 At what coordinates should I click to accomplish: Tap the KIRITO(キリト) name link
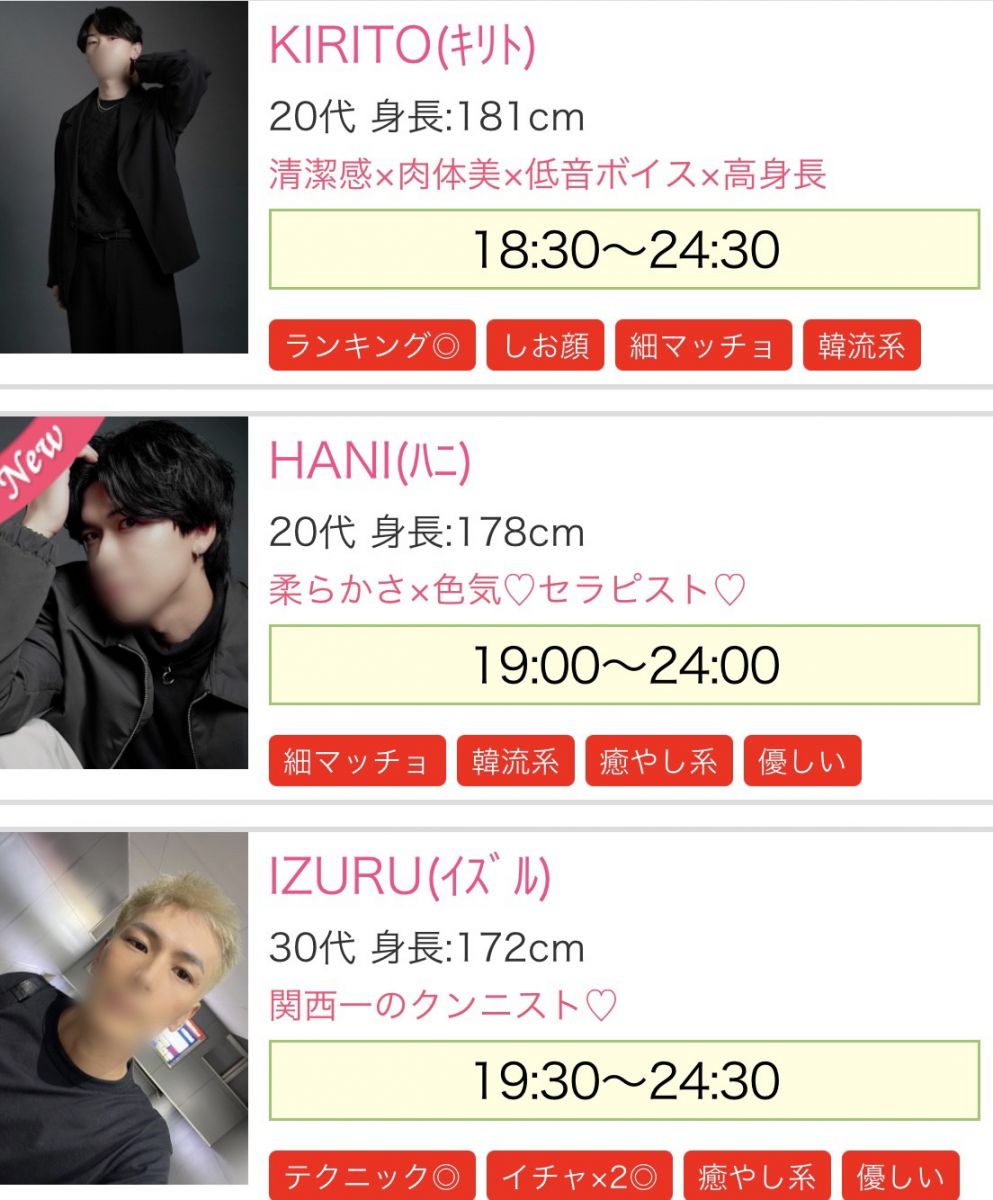click(402, 45)
